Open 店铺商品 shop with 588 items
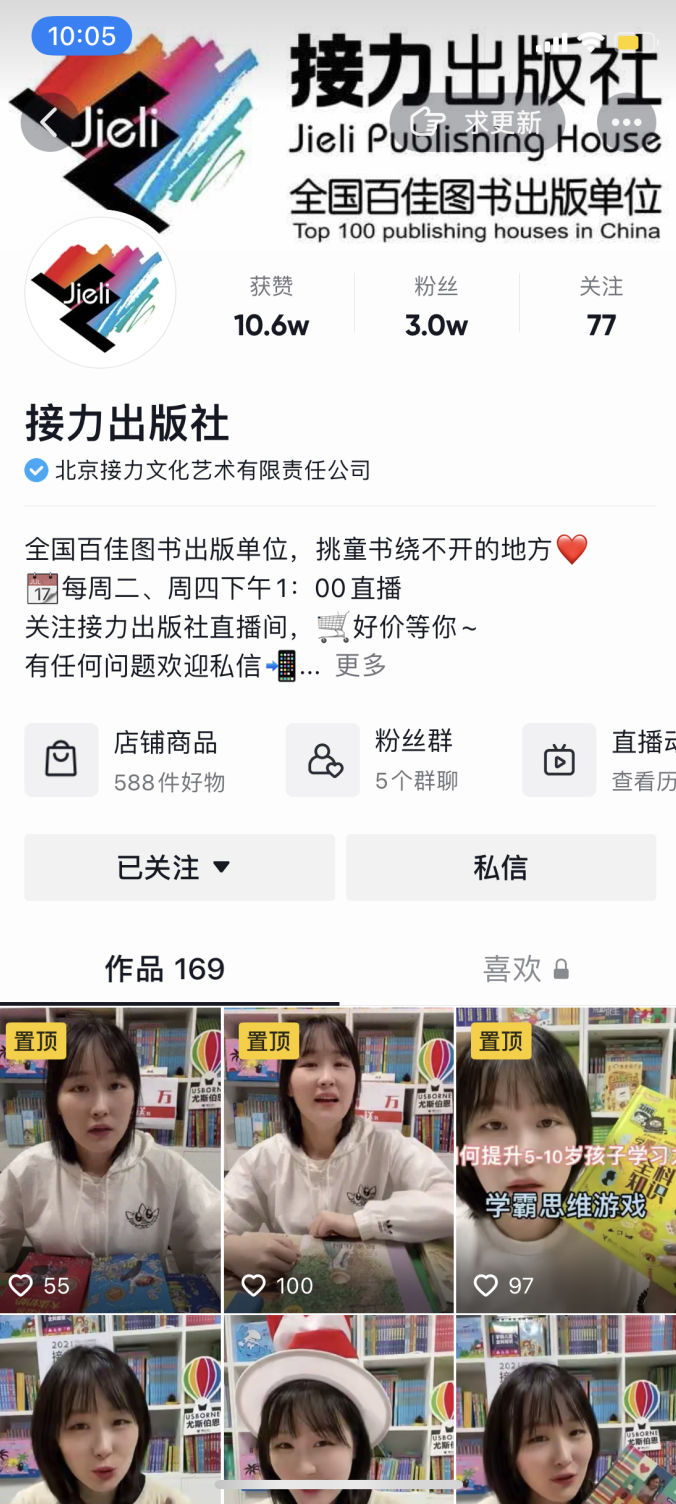The image size is (676, 1504). click(x=130, y=760)
